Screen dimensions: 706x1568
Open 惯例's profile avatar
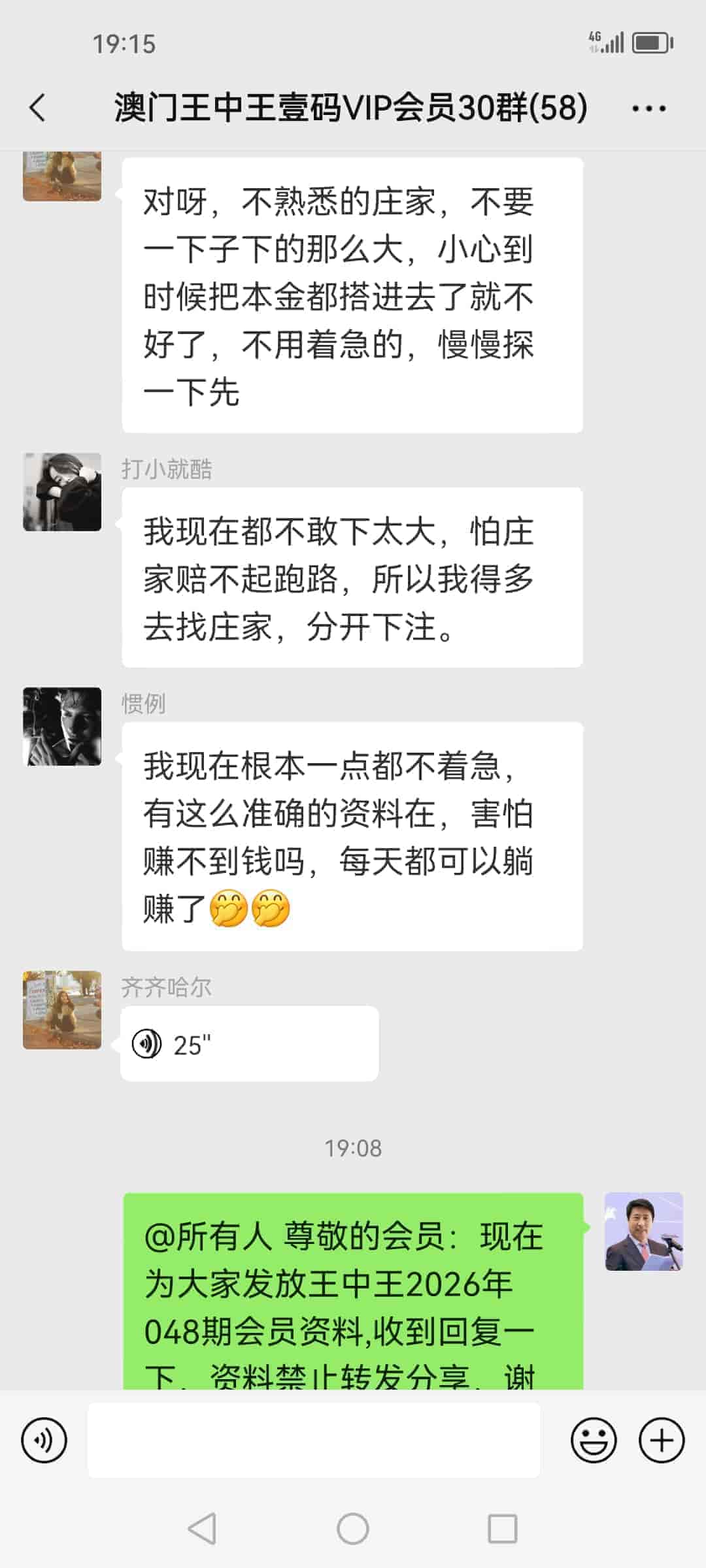[x=62, y=726]
